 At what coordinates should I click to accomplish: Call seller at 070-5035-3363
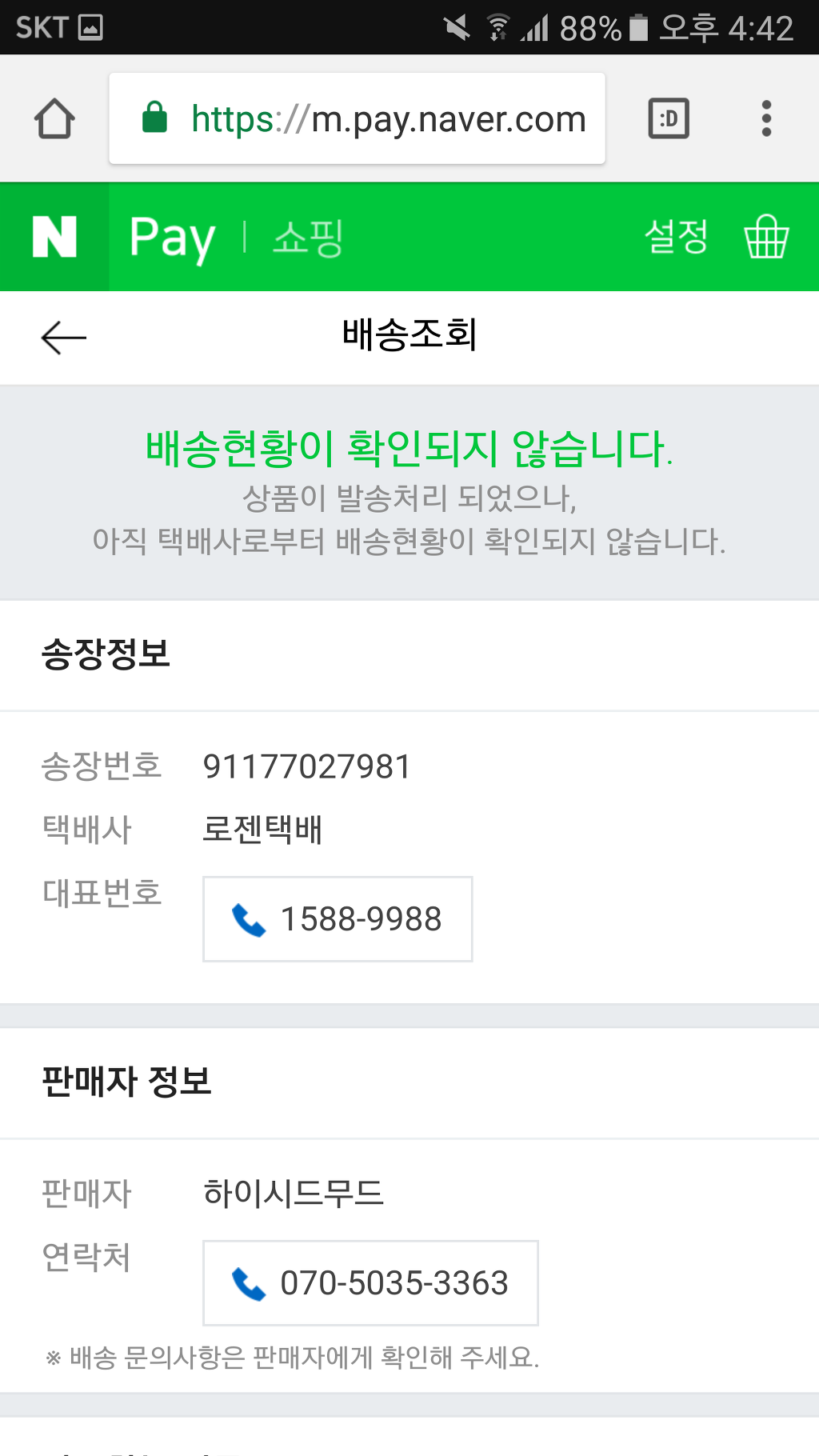370,1283
